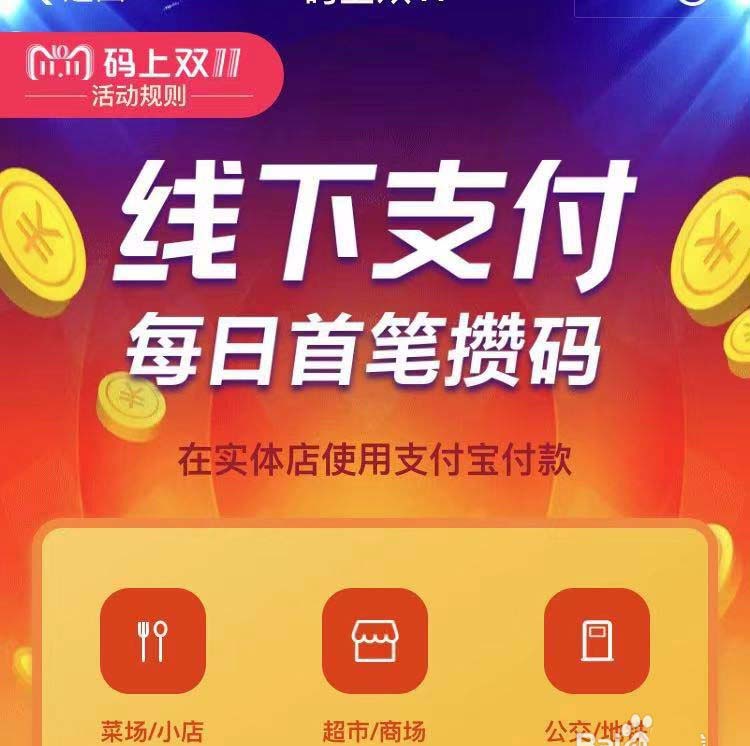Open the 活动规则 activity rules
The image size is (750, 746).
pyautogui.click(x=138, y=98)
